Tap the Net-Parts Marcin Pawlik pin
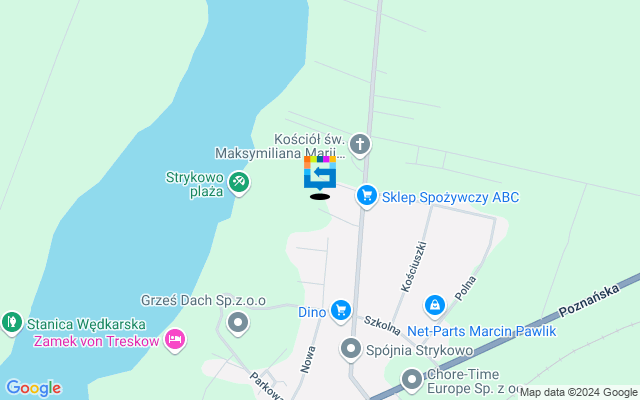 pos(434,304)
